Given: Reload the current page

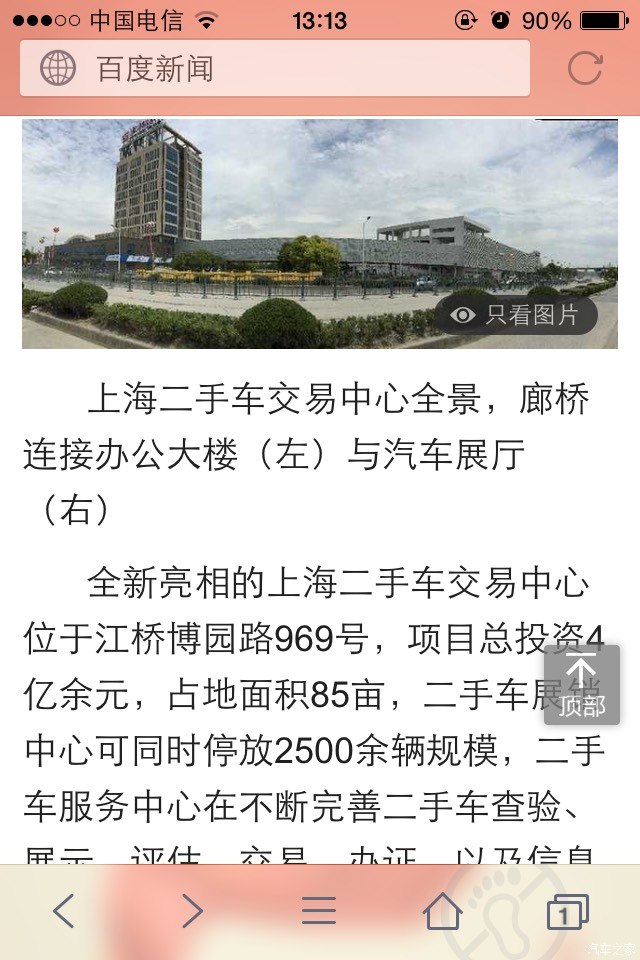Looking at the screenshot, I should click(x=585, y=69).
